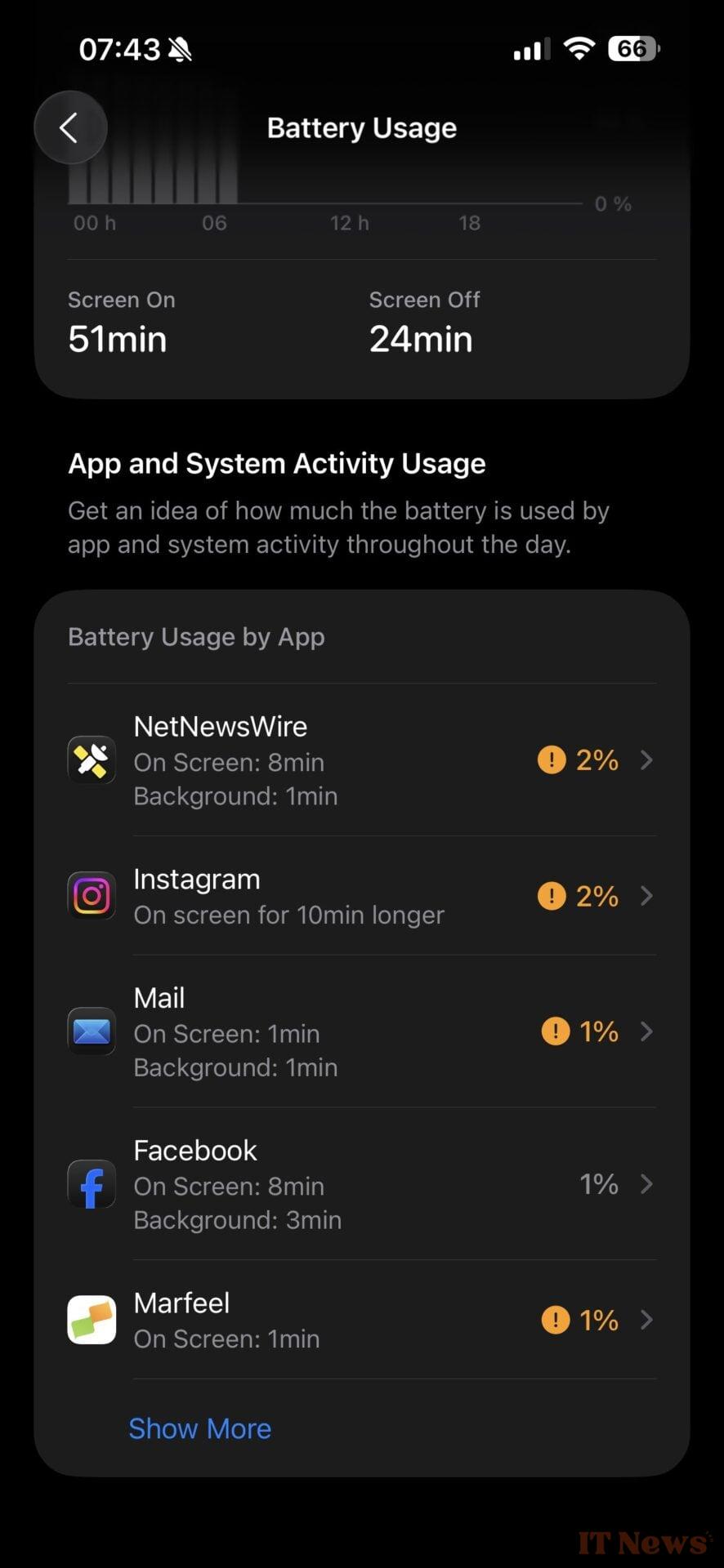Open NetNewsWire battery usage details
The image size is (724, 1568).
click(x=361, y=760)
